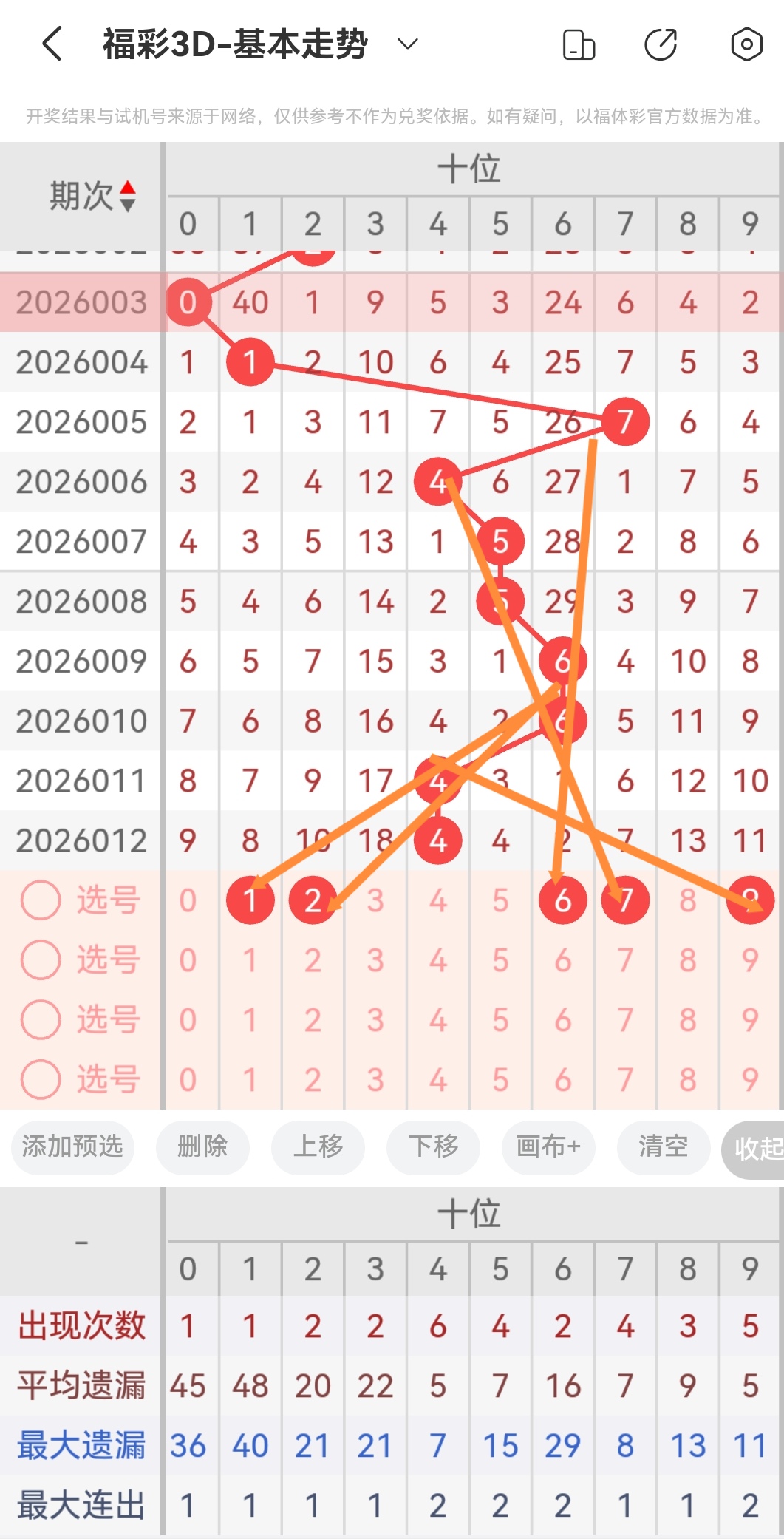The image size is (784, 1539).
Task: Share the trend chart via the share icon
Action: pyautogui.click(x=662, y=44)
